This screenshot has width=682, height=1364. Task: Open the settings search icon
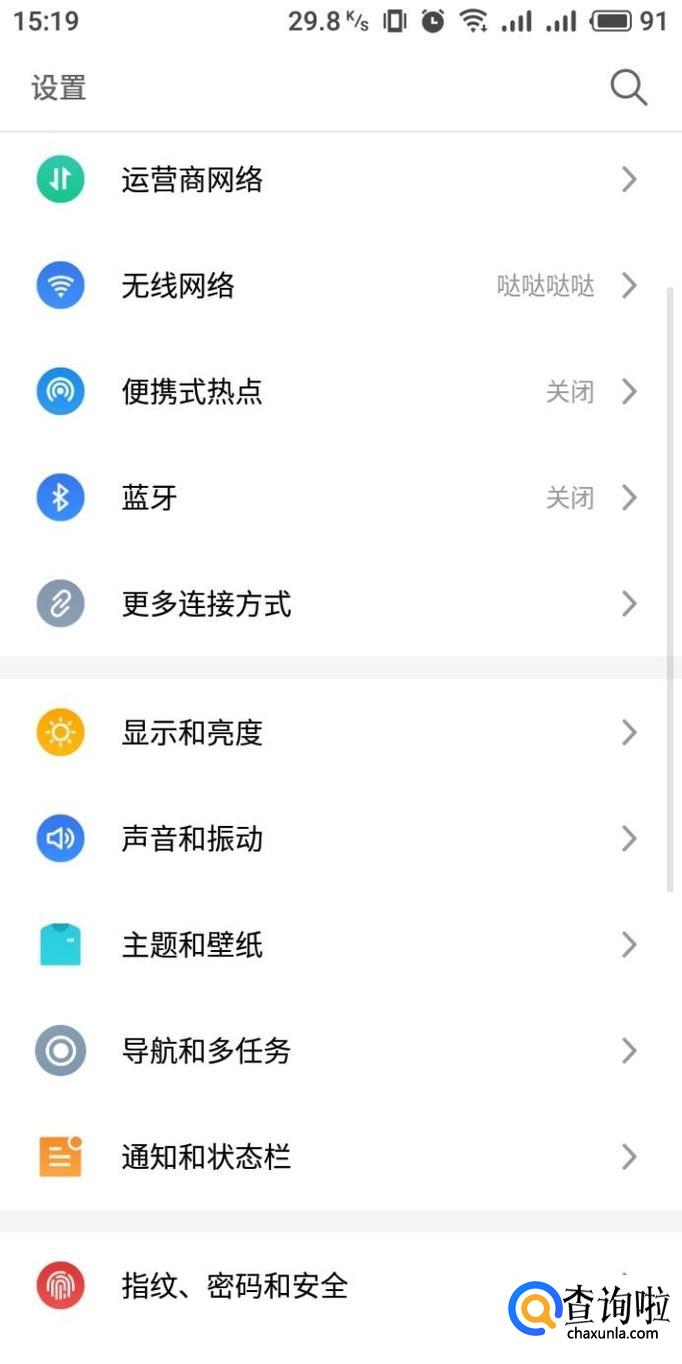click(x=629, y=88)
